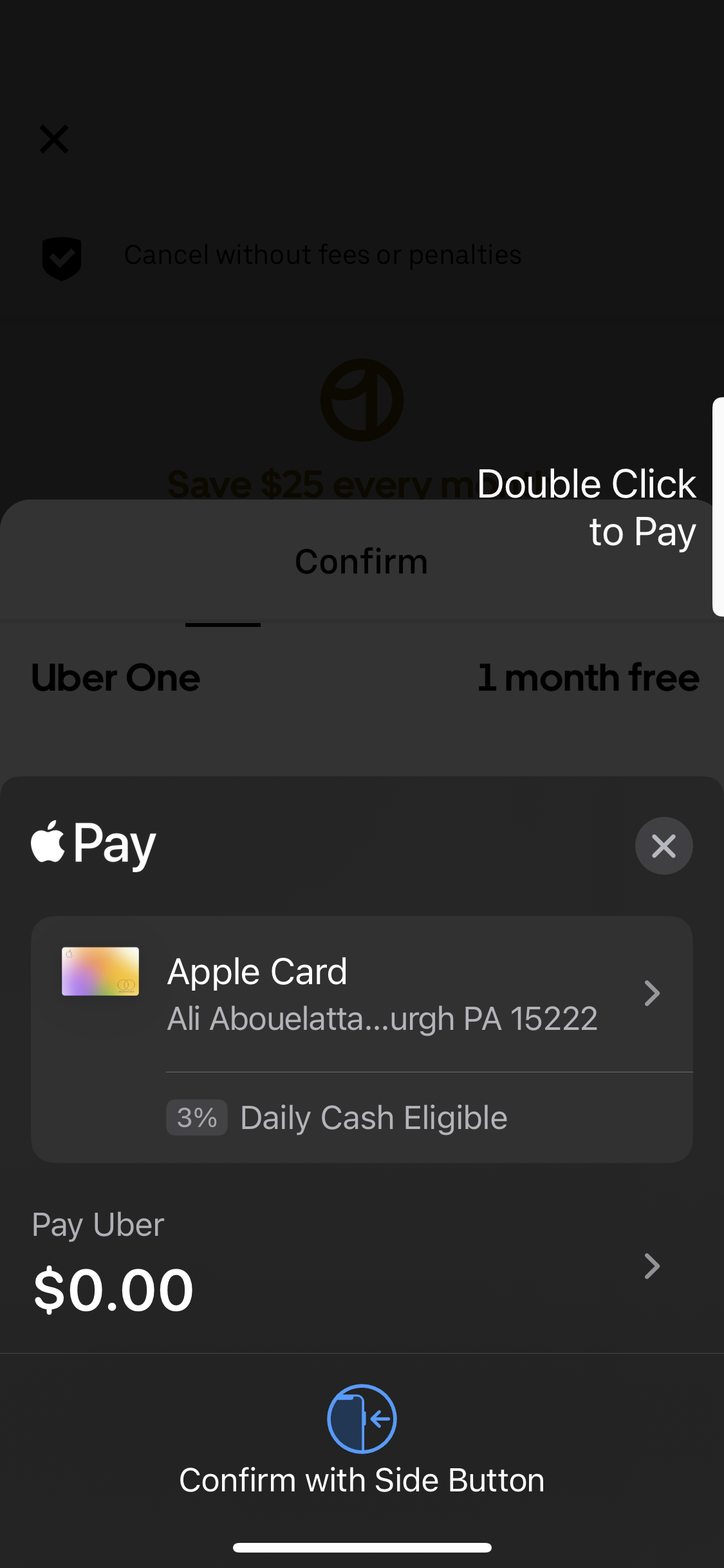The image size is (724, 1568).
Task: Click the Apple Pay logo
Action: click(x=92, y=844)
